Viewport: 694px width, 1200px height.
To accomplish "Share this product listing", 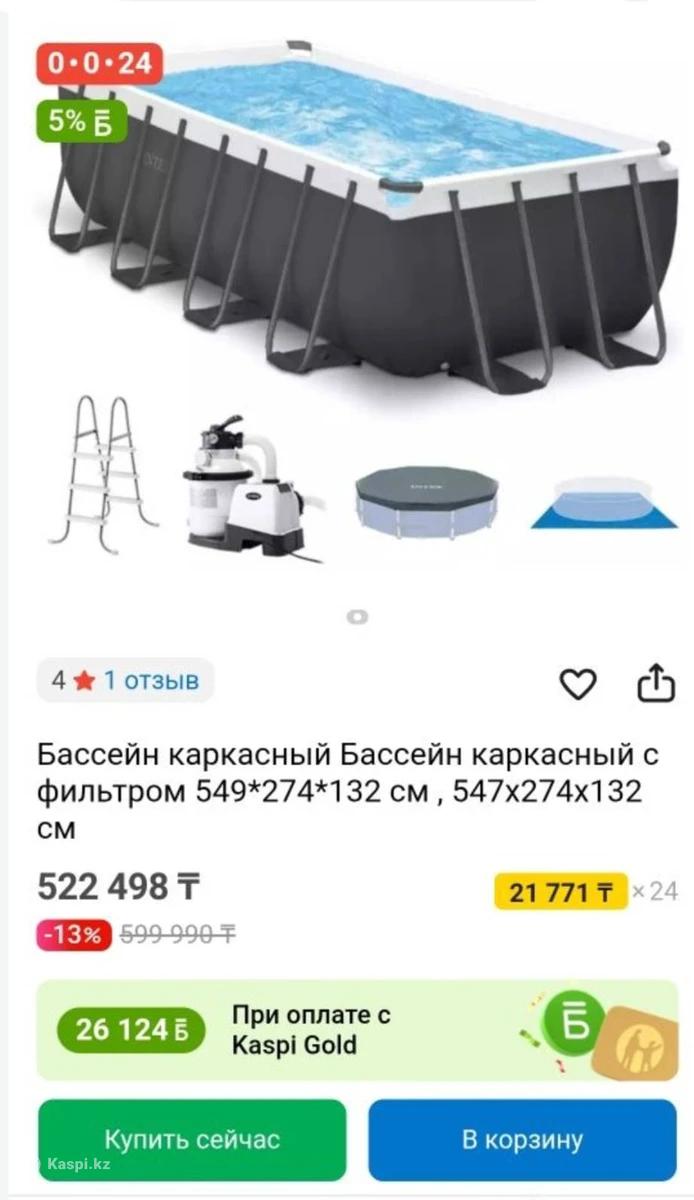I will click(657, 684).
